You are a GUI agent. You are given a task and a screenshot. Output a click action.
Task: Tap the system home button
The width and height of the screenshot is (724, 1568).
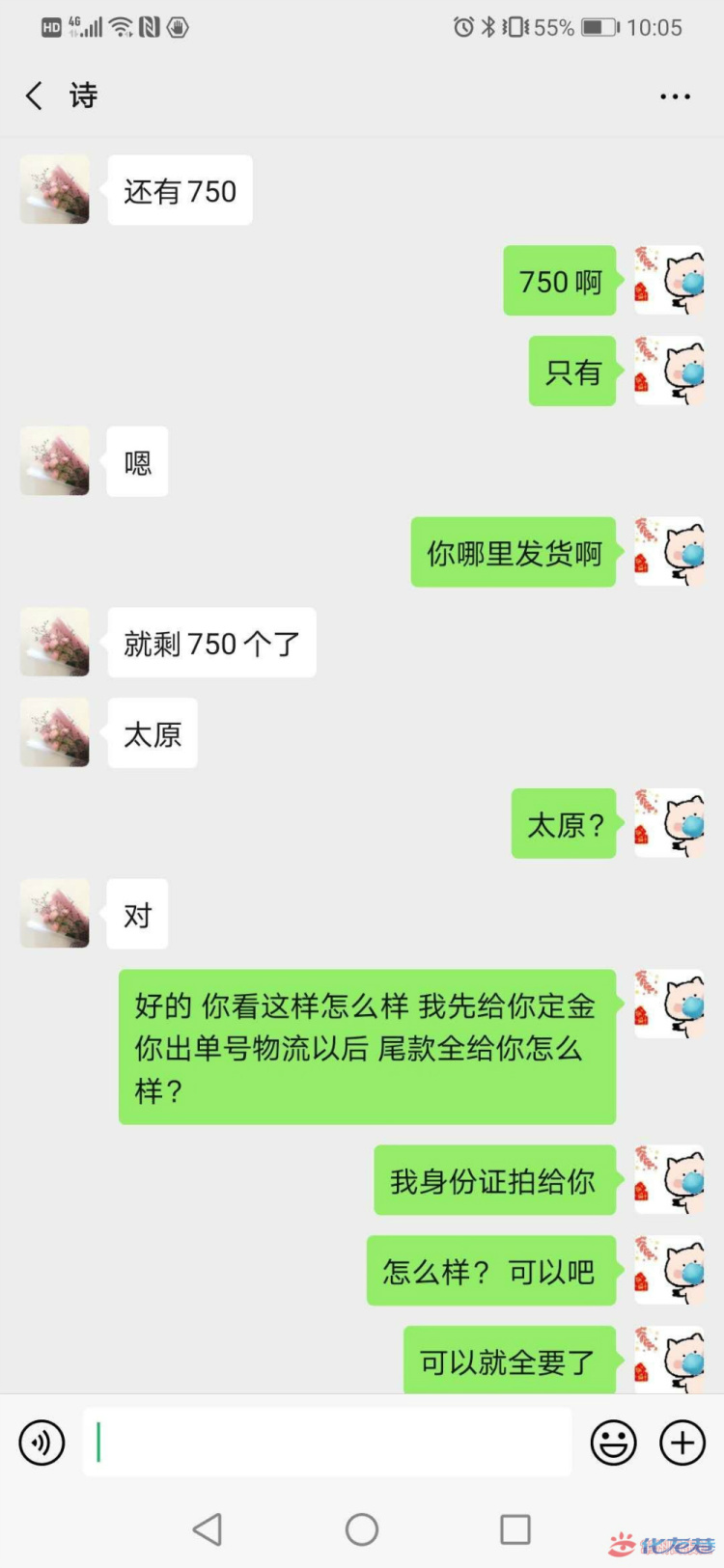362,1529
